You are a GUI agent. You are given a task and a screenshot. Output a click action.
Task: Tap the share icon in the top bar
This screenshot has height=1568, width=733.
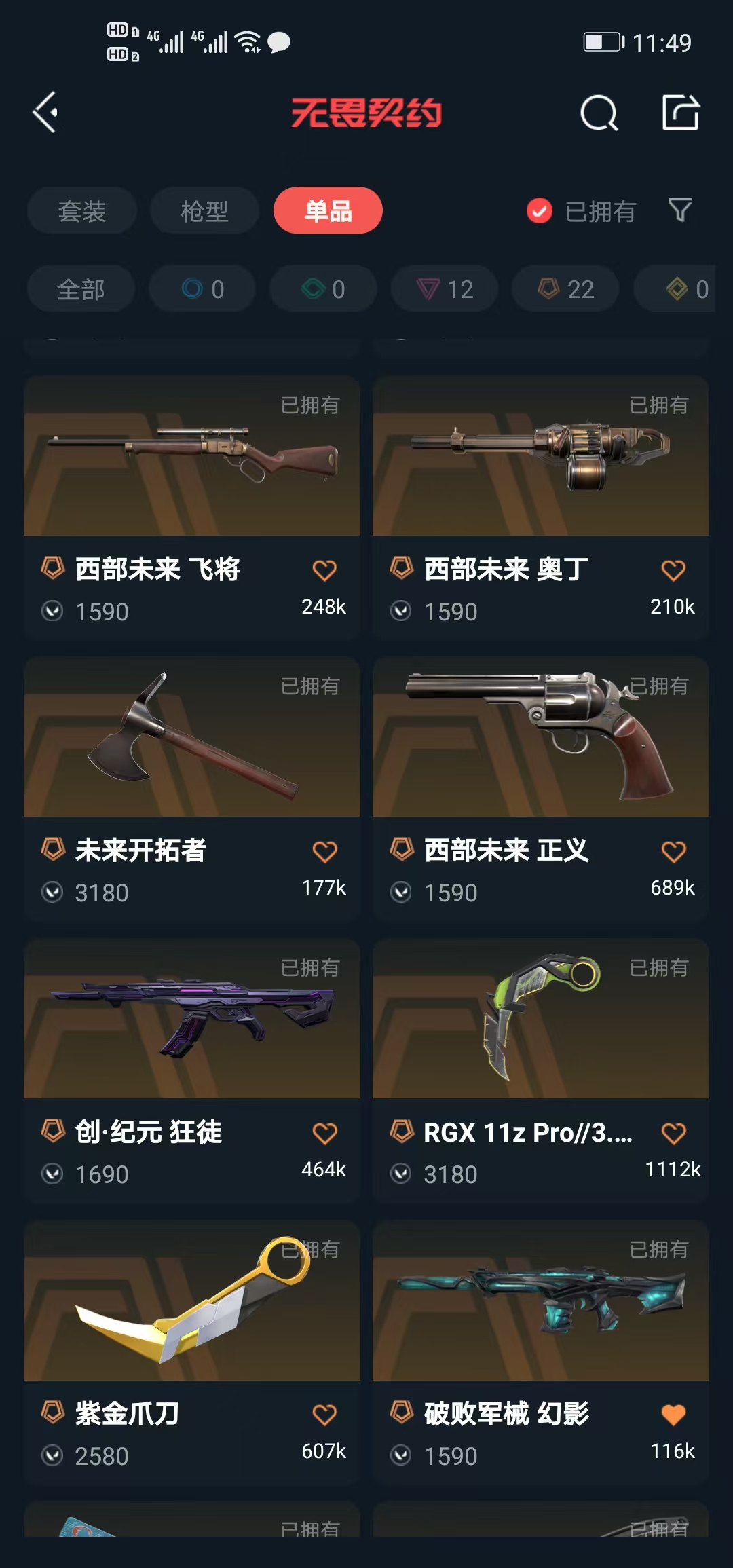[x=680, y=113]
